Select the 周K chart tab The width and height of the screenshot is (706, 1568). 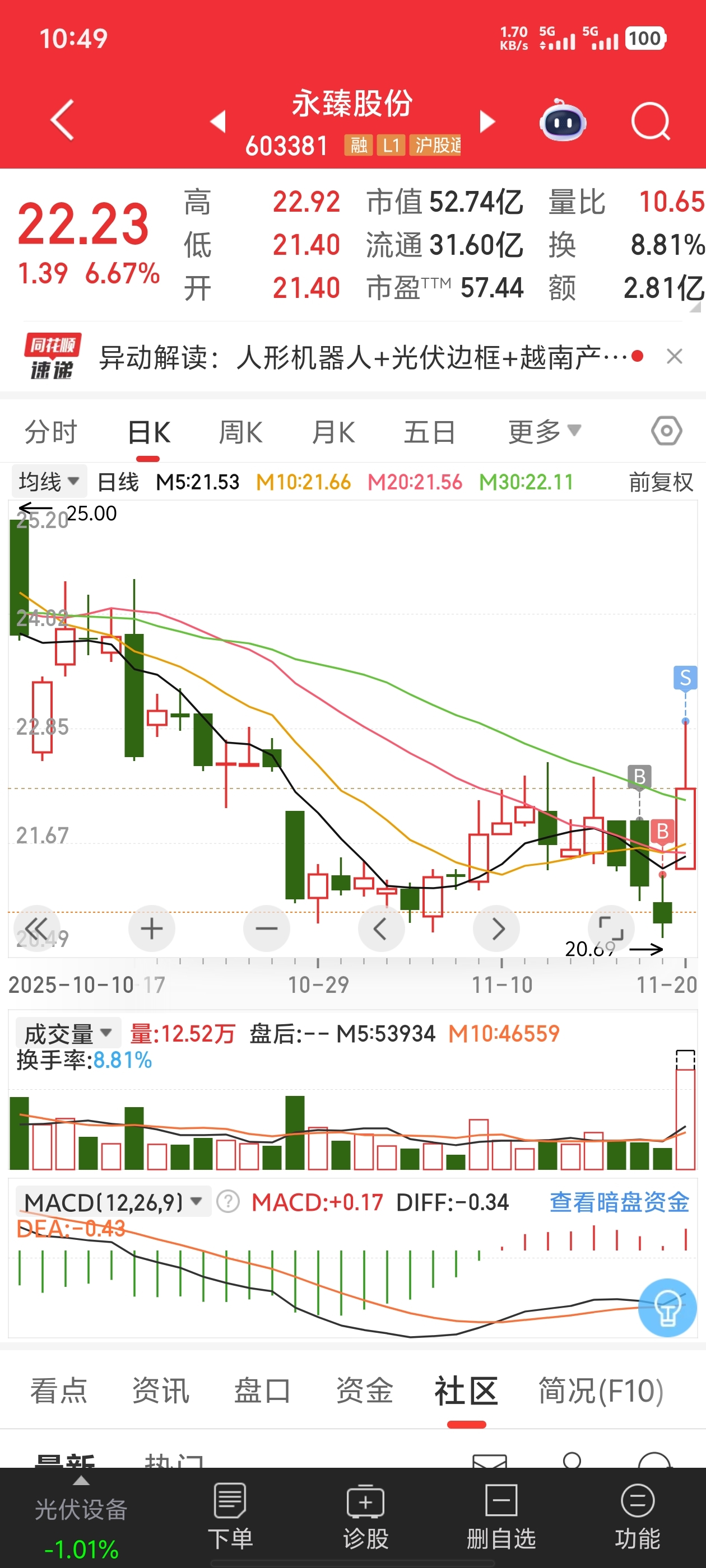click(x=240, y=432)
